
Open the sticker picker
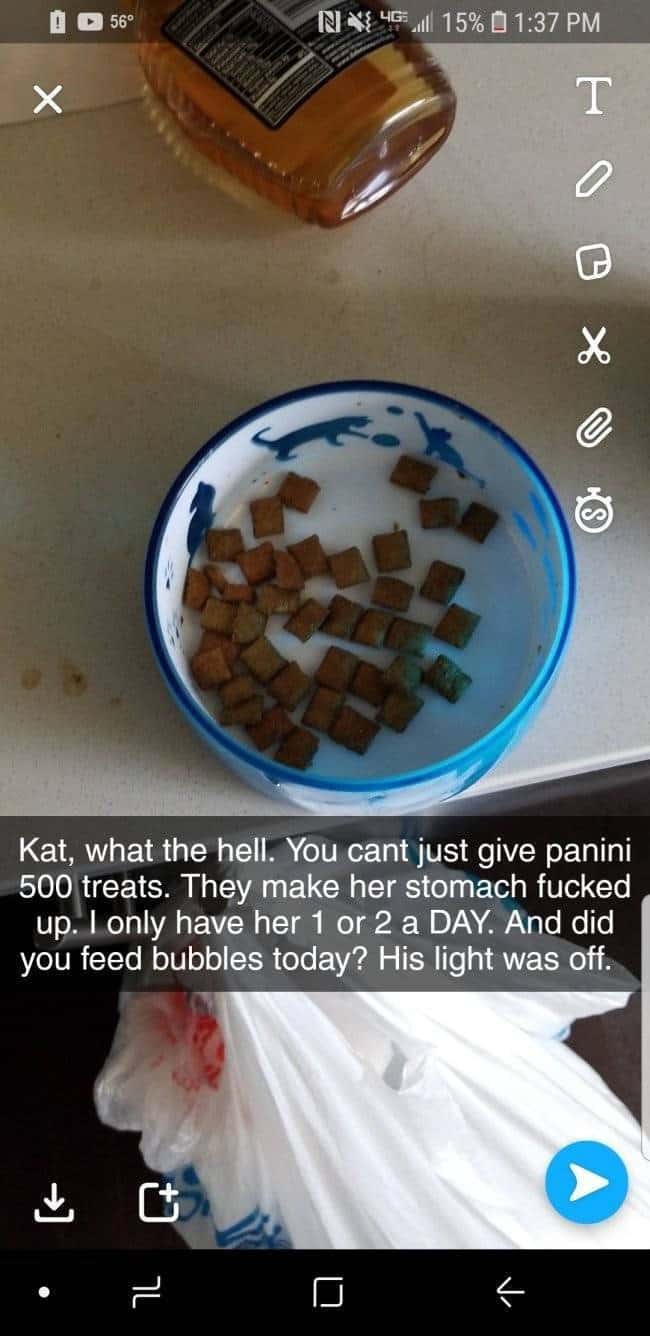pyautogui.click(x=592, y=263)
